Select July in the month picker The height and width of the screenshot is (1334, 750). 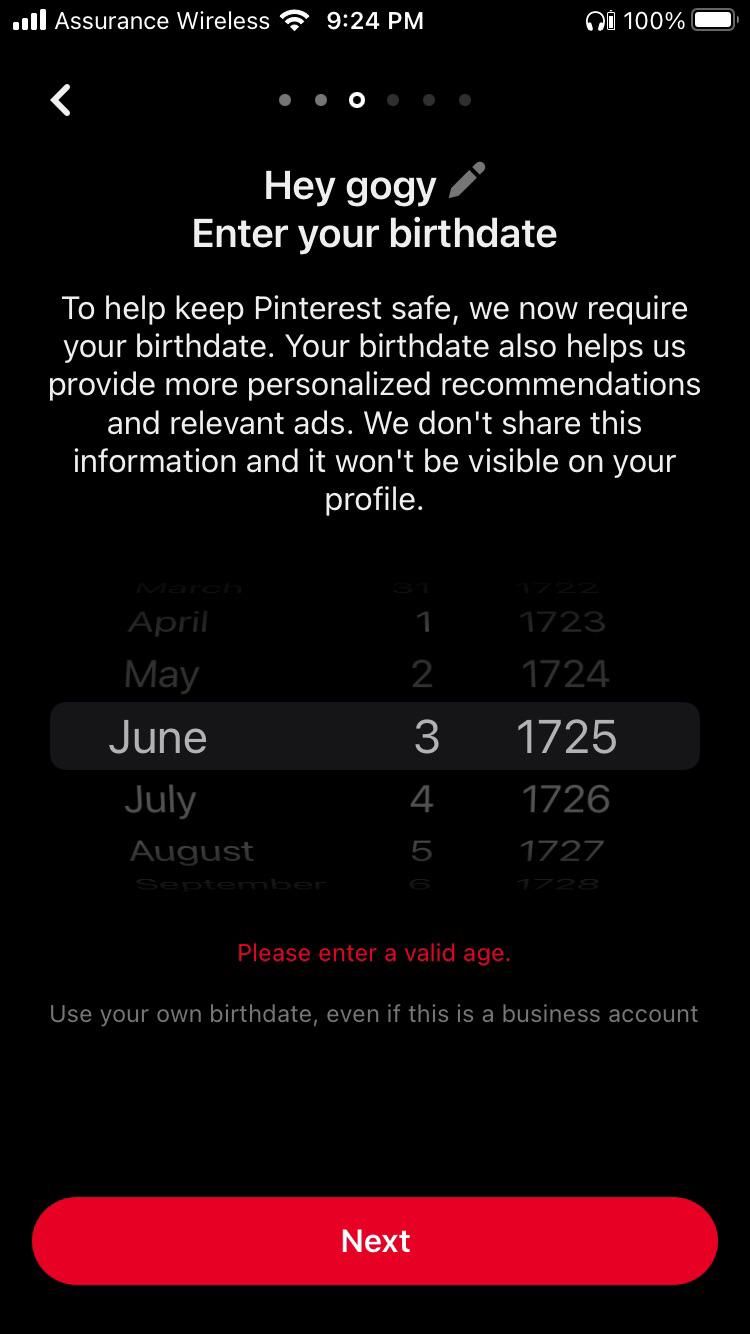click(x=160, y=799)
